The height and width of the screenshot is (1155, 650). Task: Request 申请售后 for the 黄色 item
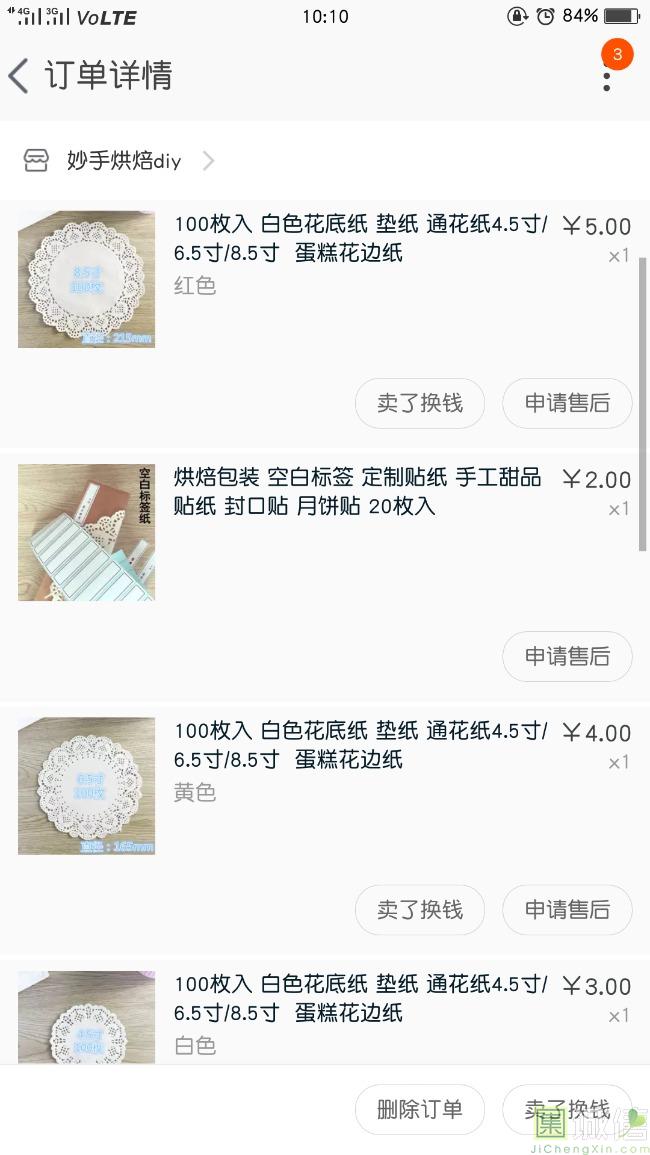567,910
